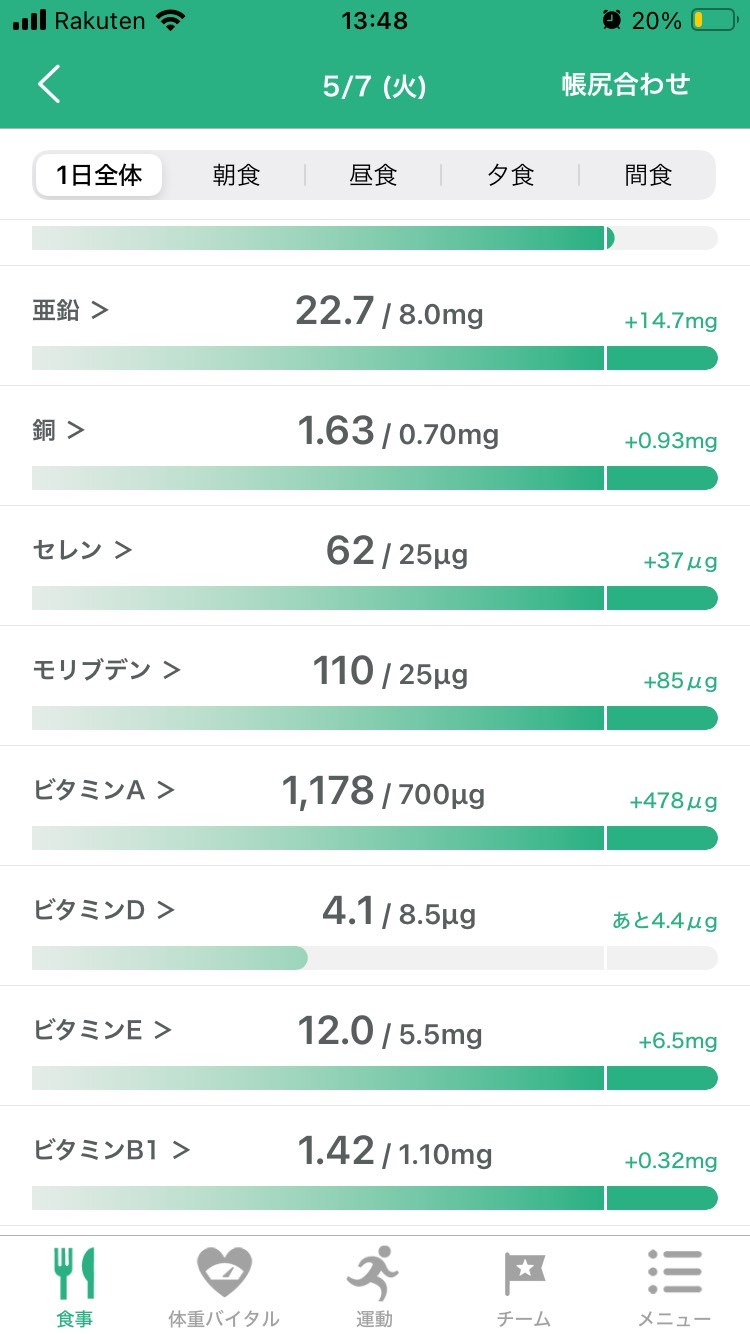Open the ビタミンB1 details row
Image resolution: width=750 pixels, height=1334 pixels.
(375, 1166)
